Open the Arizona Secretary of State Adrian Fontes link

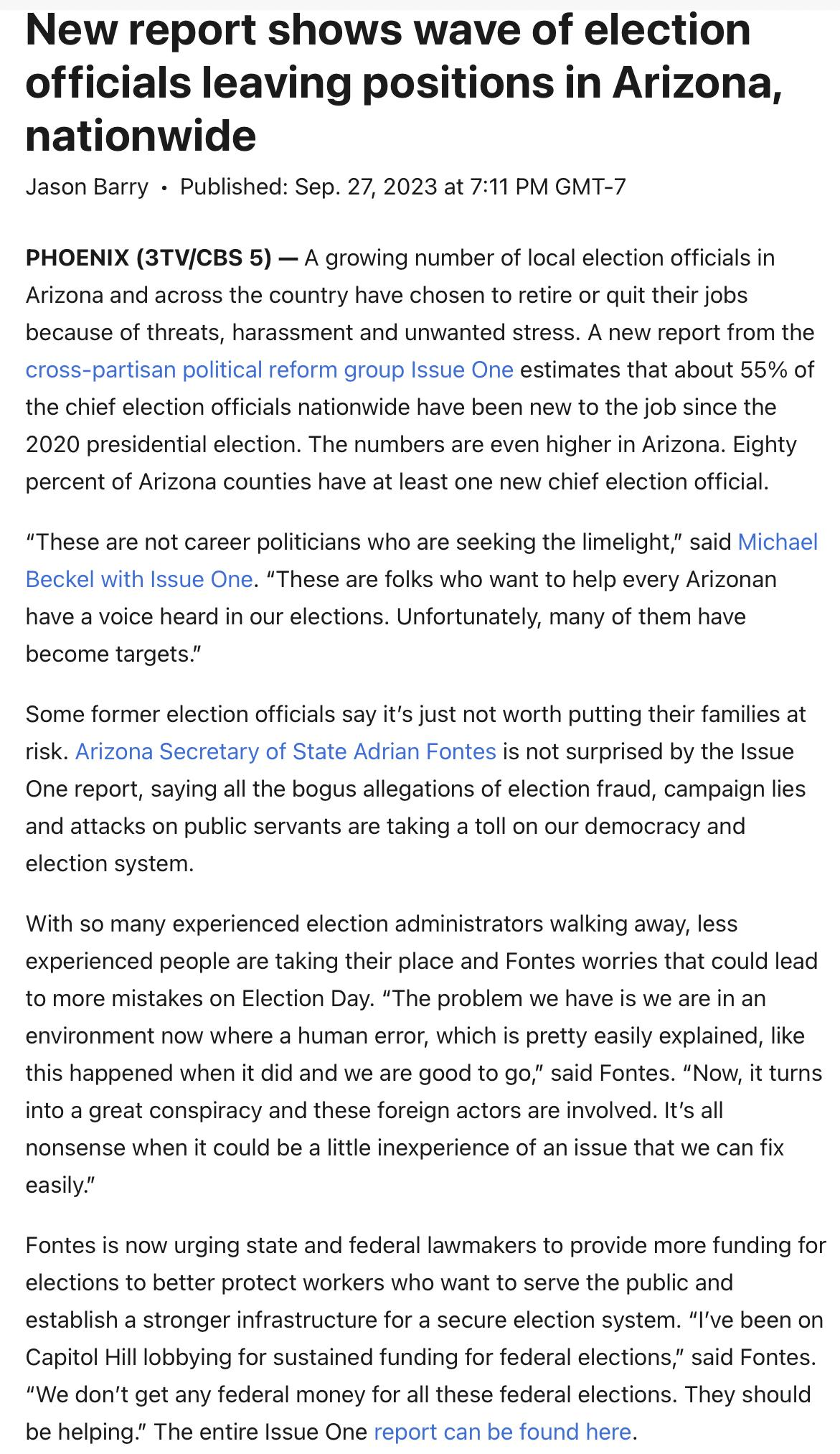(x=285, y=751)
